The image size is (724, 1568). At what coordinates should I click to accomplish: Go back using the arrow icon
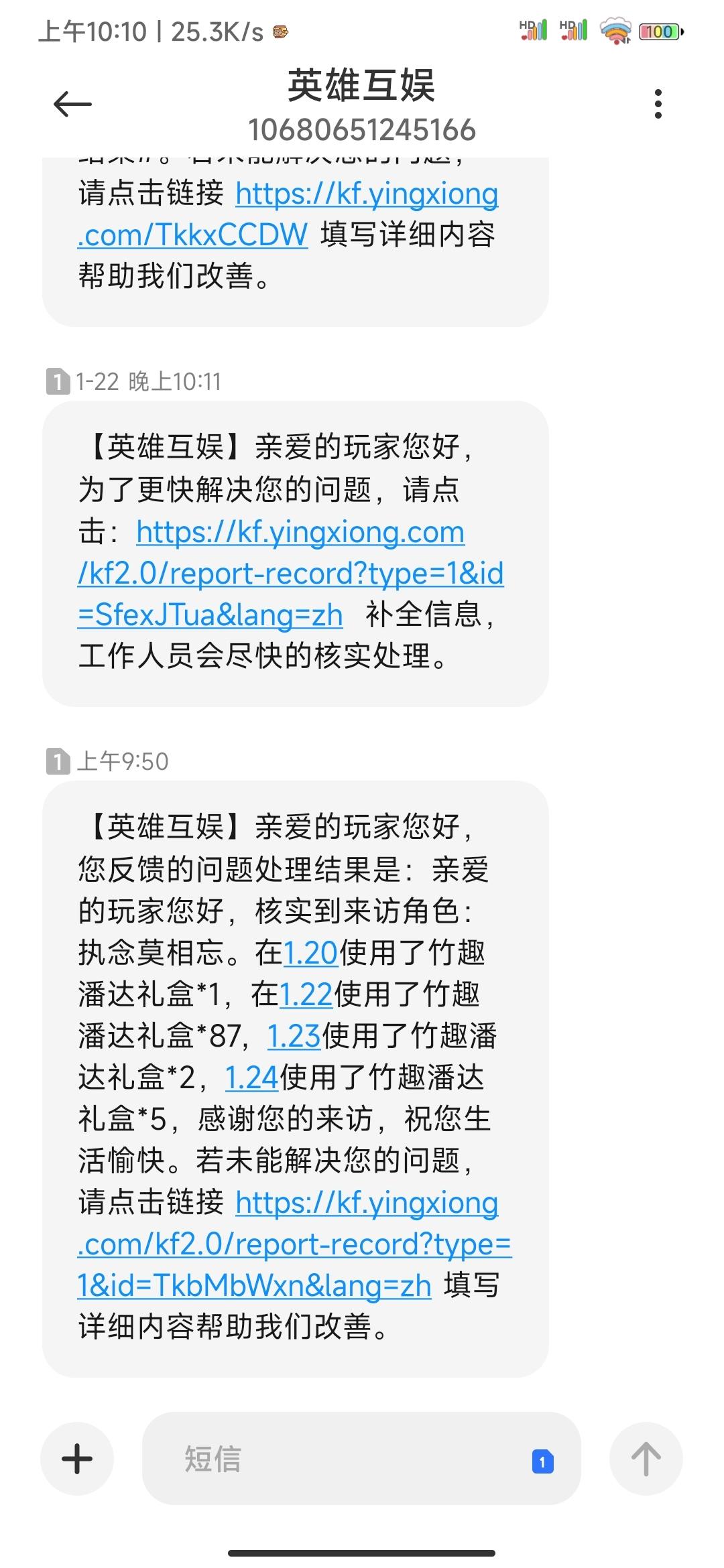(x=72, y=105)
